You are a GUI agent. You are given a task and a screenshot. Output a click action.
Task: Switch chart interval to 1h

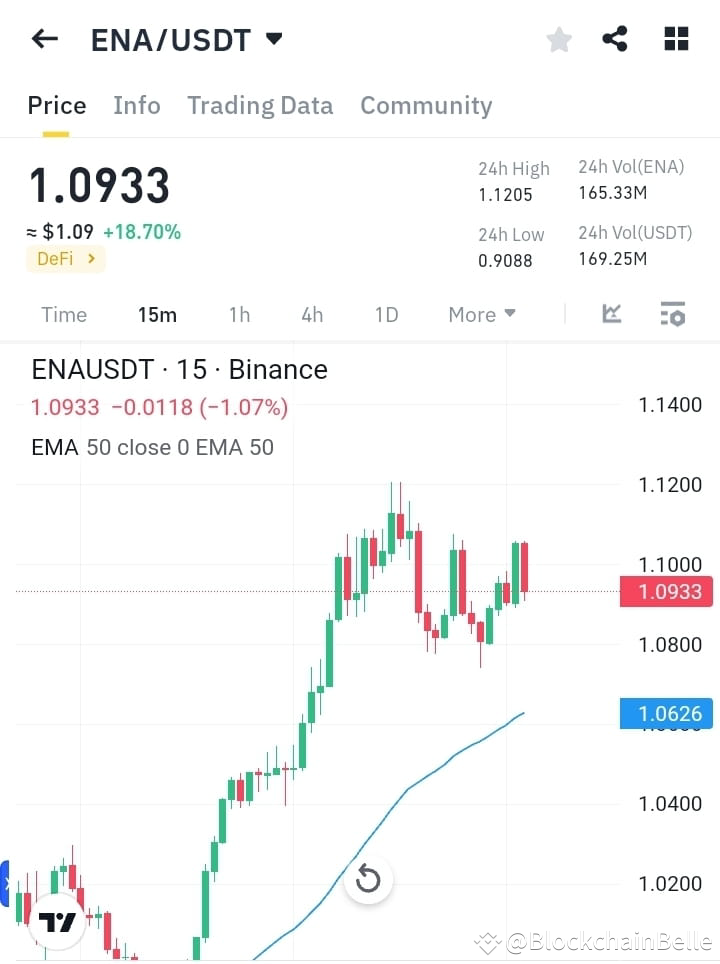[239, 314]
